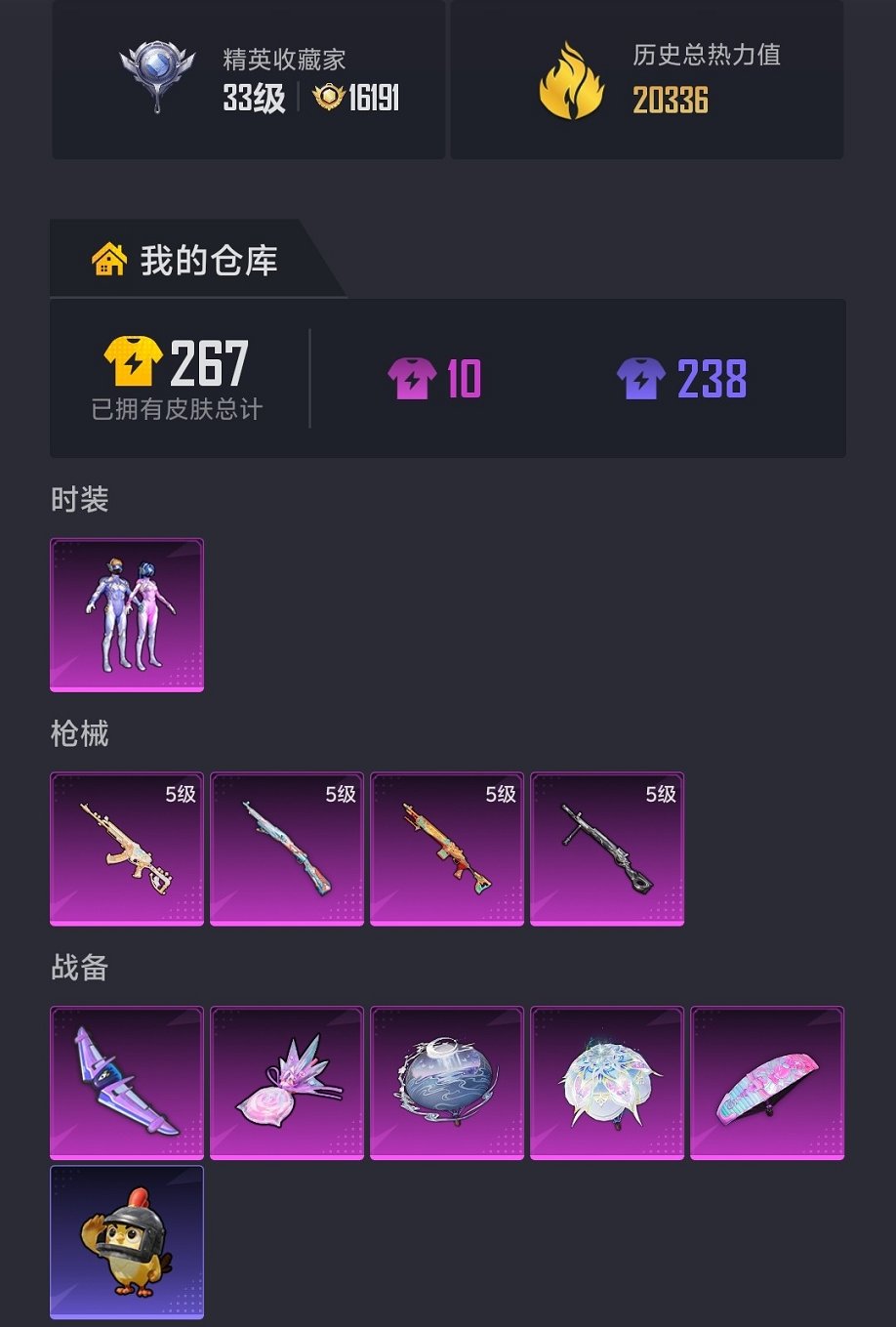896x1327 pixels.
Task: View the golden AK rifle skin tile
Action: point(127,850)
